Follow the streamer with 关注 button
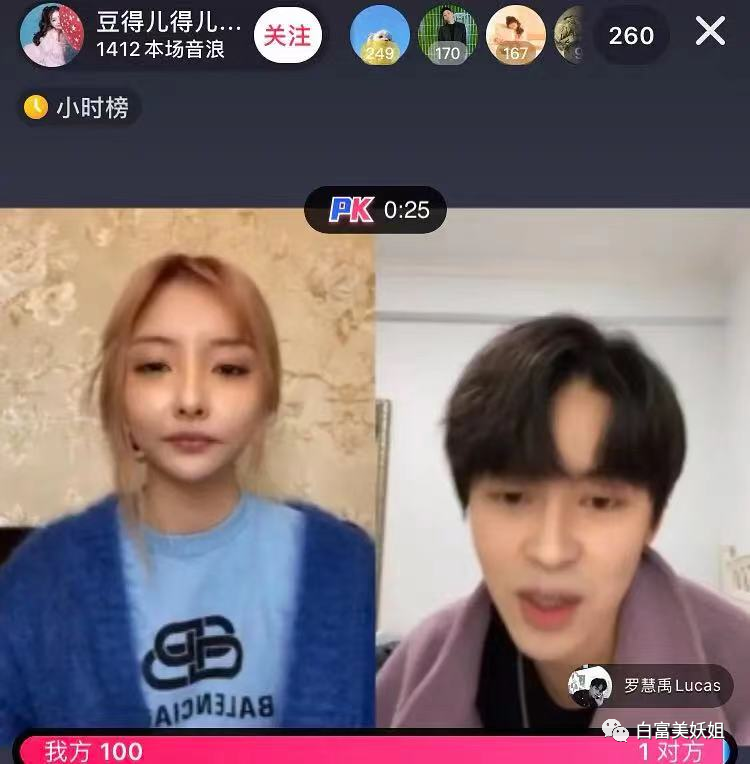The height and width of the screenshot is (764, 750). (x=287, y=36)
